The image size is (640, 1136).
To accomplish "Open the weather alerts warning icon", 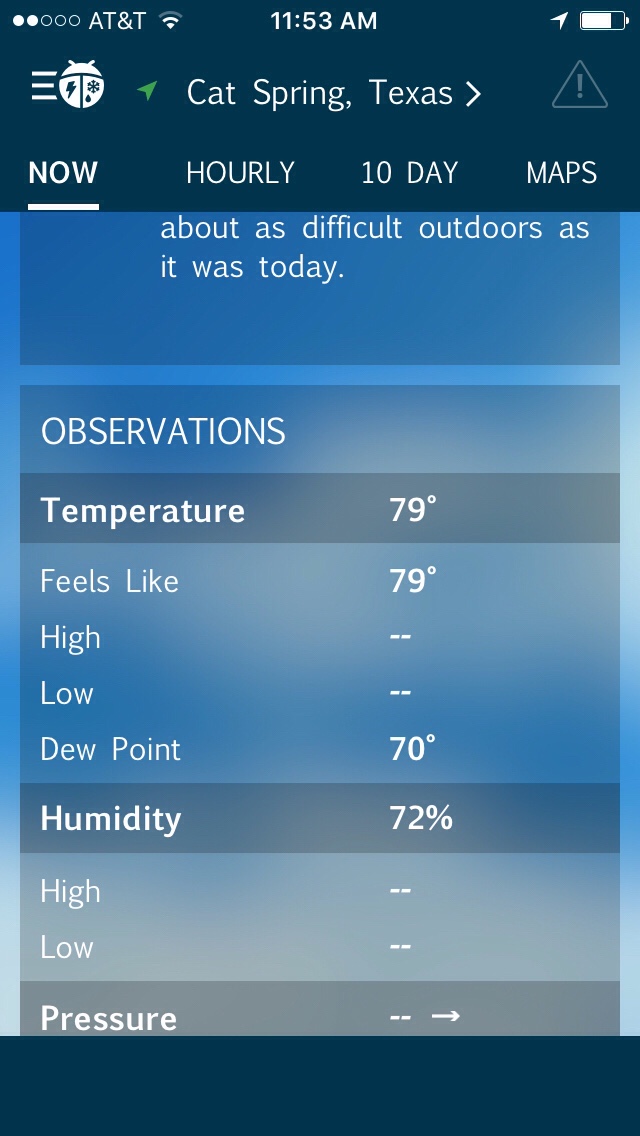I will [579, 86].
